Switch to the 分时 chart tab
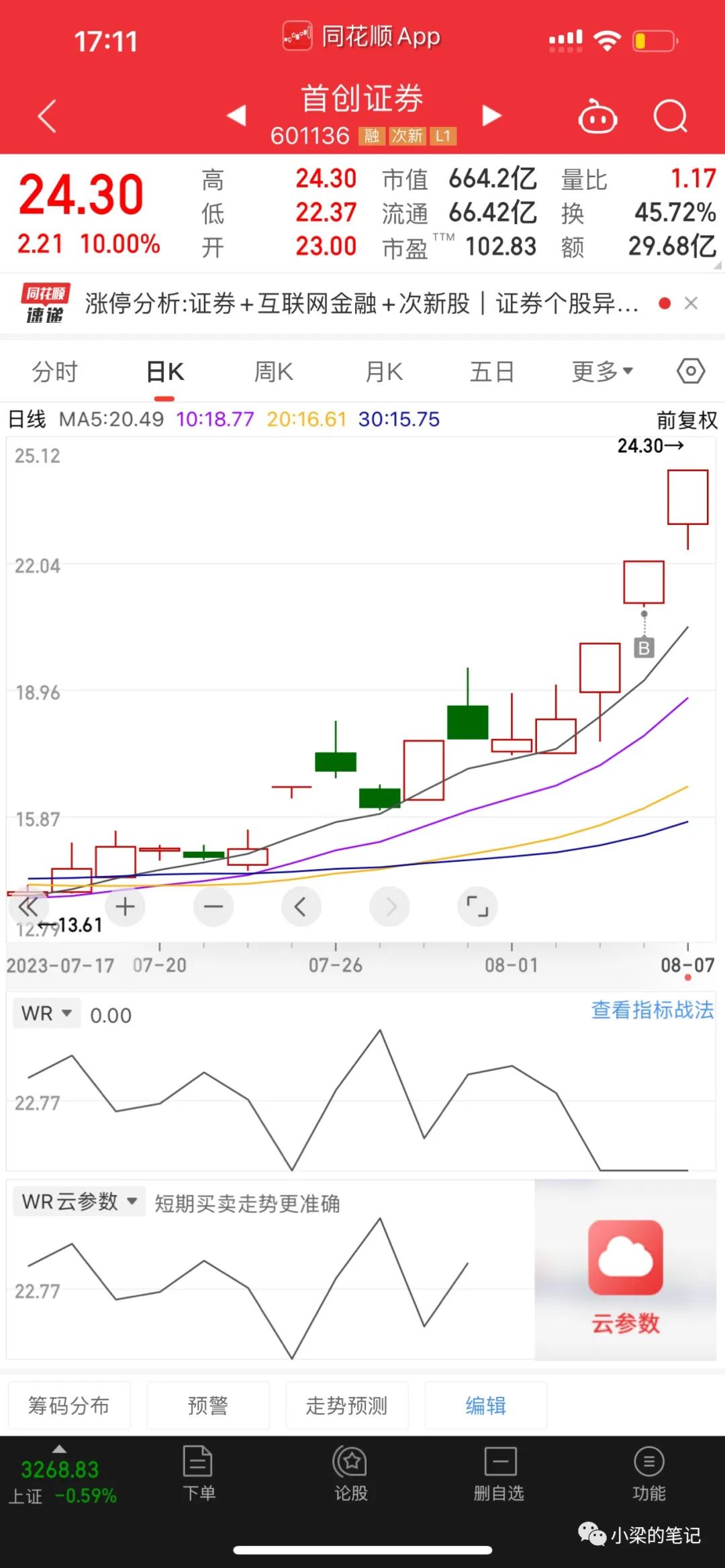The width and height of the screenshot is (725, 1568). pyautogui.click(x=55, y=371)
